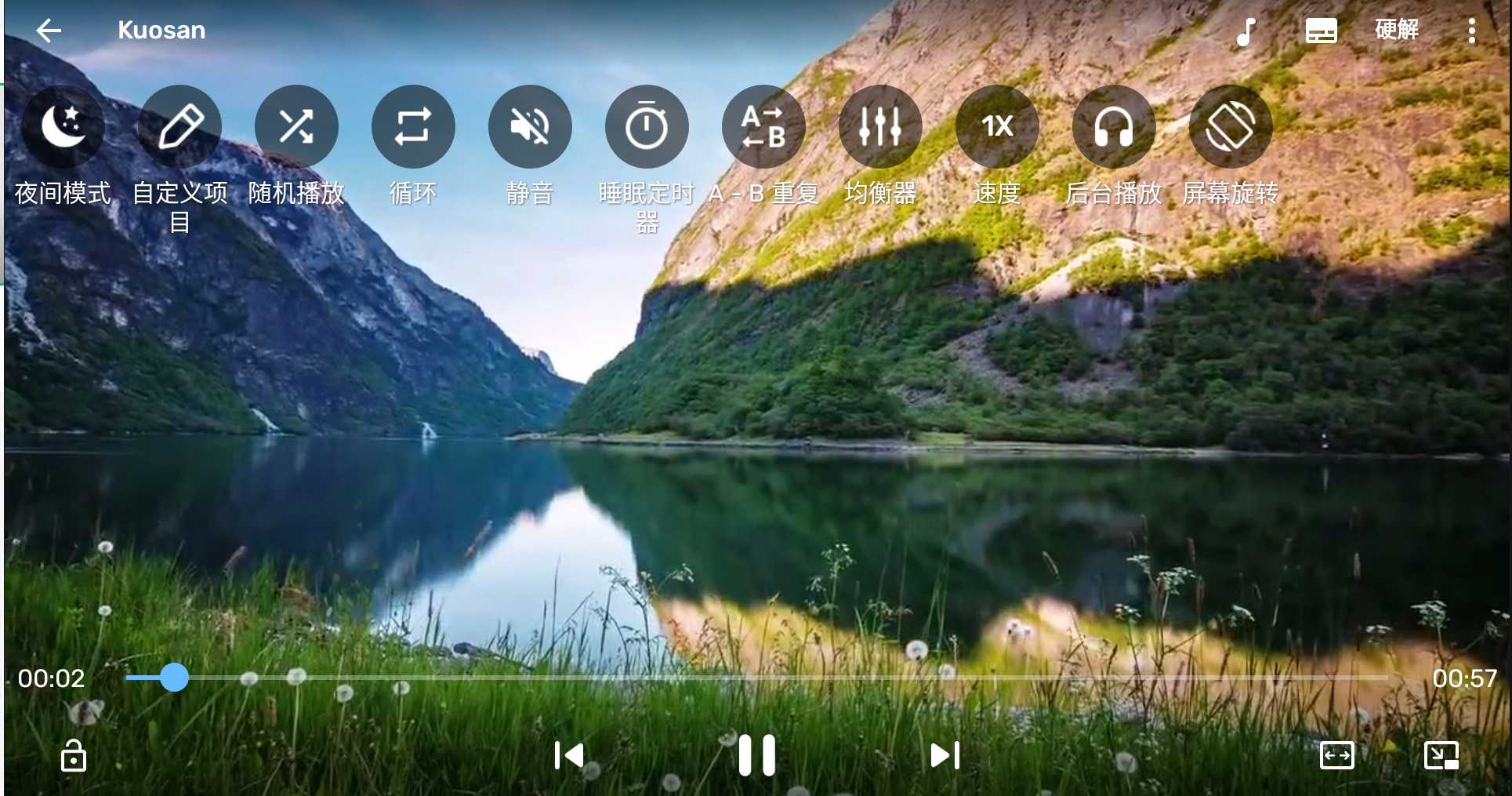1512x796 pixels.
Task: Start A-B 重复 repeat
Action: (763, 126)
